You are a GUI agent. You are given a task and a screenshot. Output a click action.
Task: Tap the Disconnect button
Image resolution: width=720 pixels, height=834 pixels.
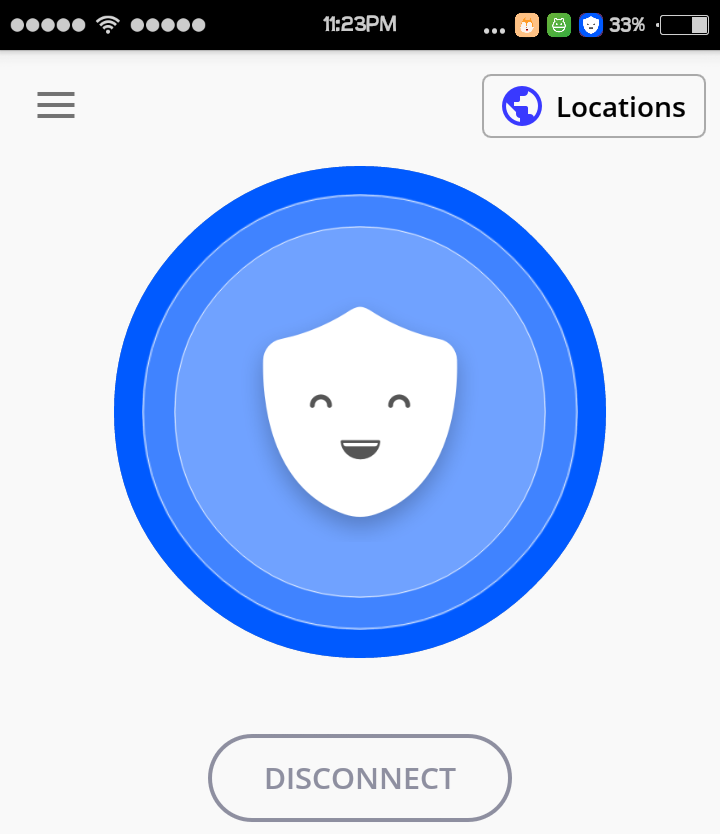point(360,778)
